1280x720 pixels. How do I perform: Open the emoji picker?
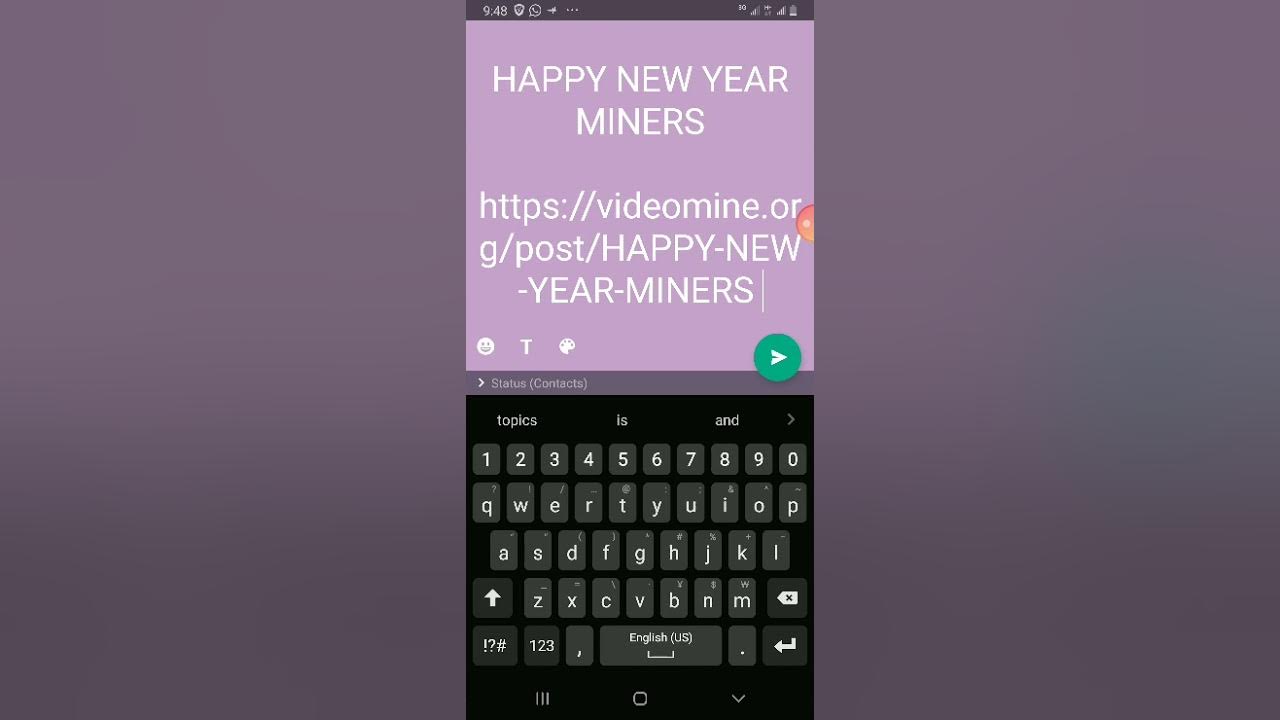coord(486,346)
